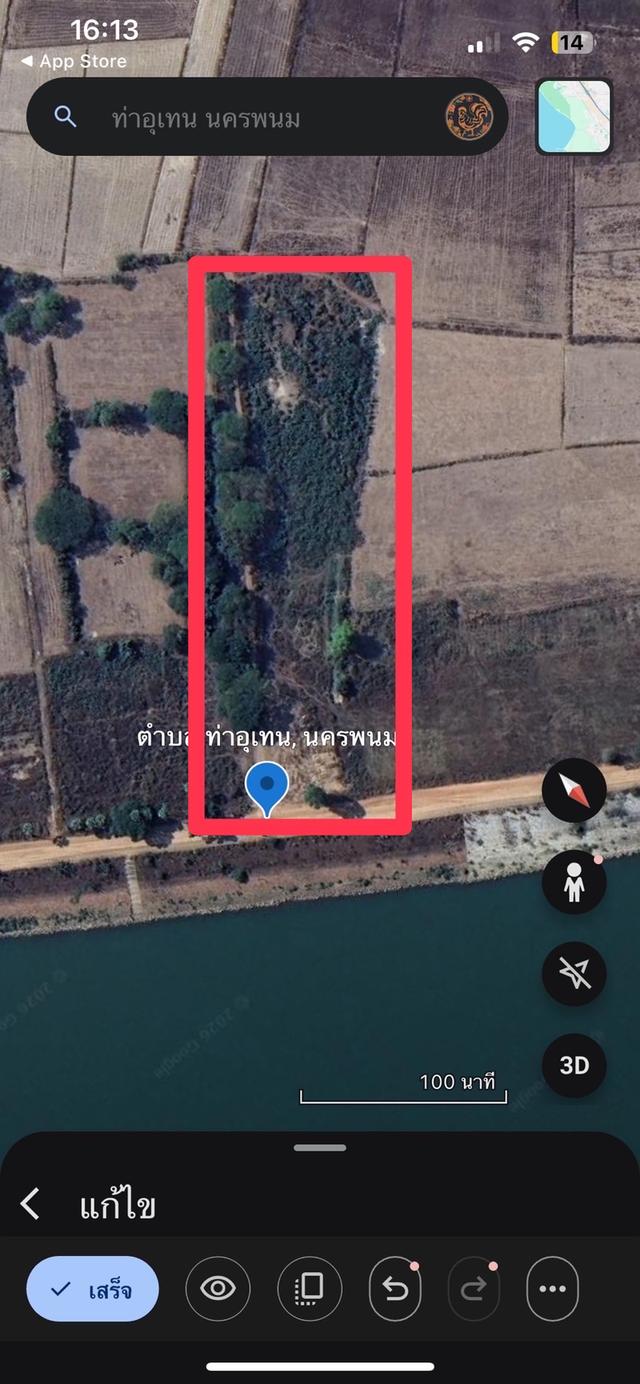Open the more options menu
Viewport: 640px width, 1384px height.
coord(552,1289)
